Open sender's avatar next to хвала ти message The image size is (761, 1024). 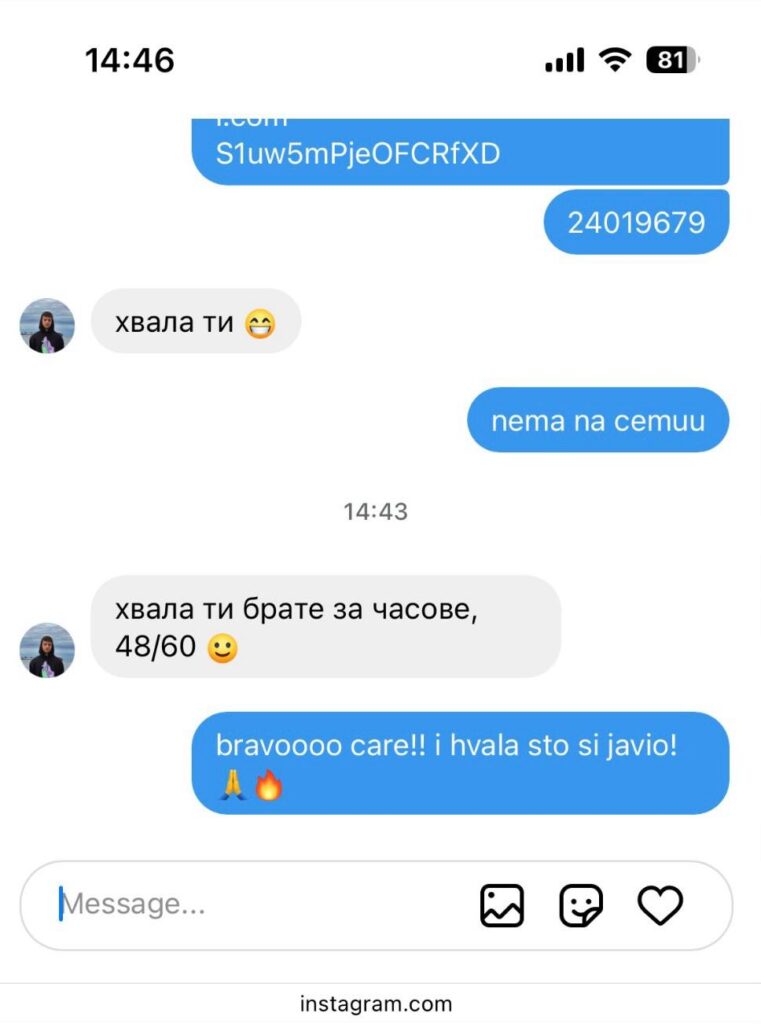click(47, 326)
